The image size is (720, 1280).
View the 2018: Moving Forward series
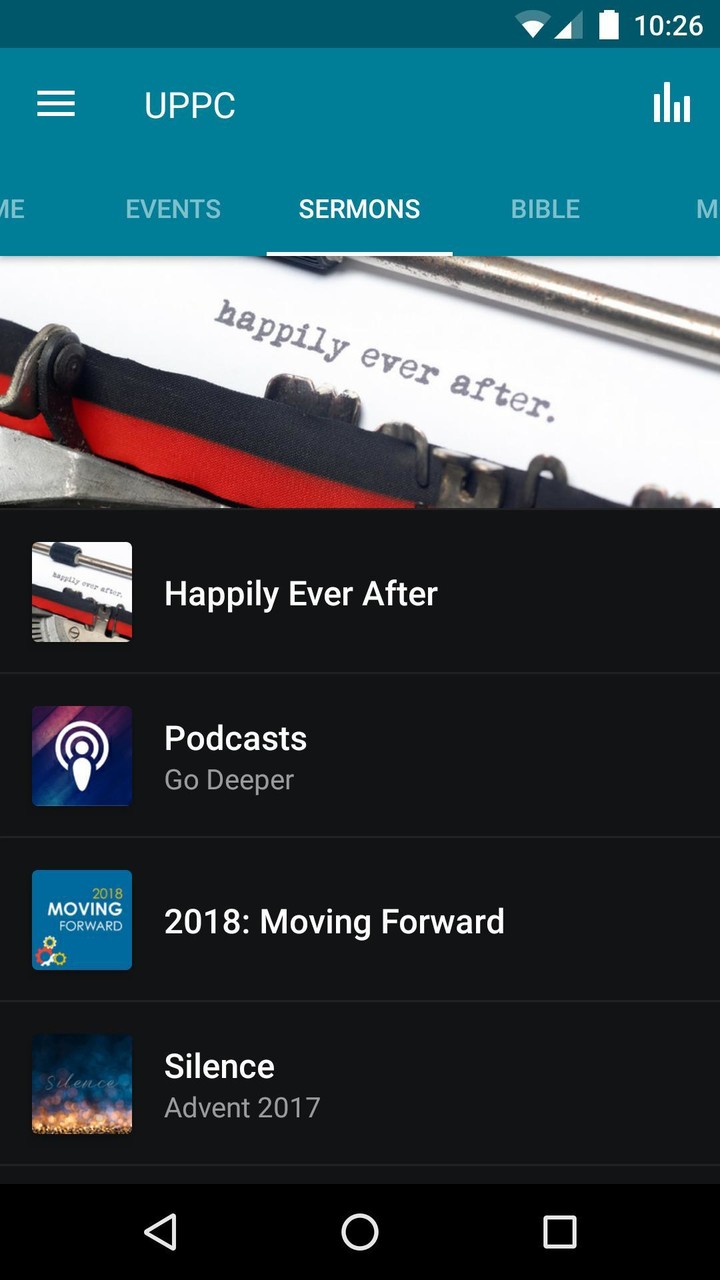click(x=360, y=920)
